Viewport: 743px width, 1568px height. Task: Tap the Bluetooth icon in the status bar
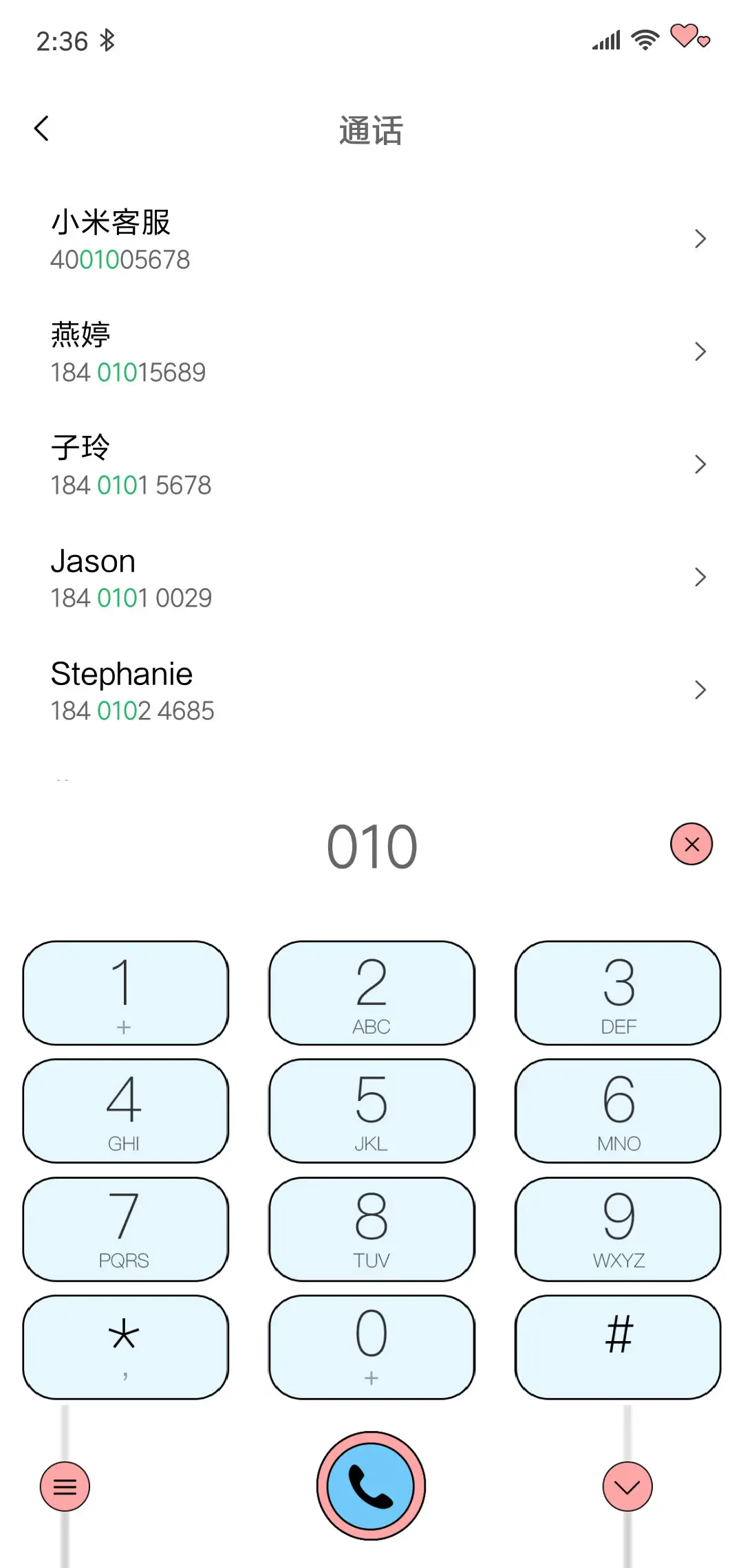pos(107,40)
